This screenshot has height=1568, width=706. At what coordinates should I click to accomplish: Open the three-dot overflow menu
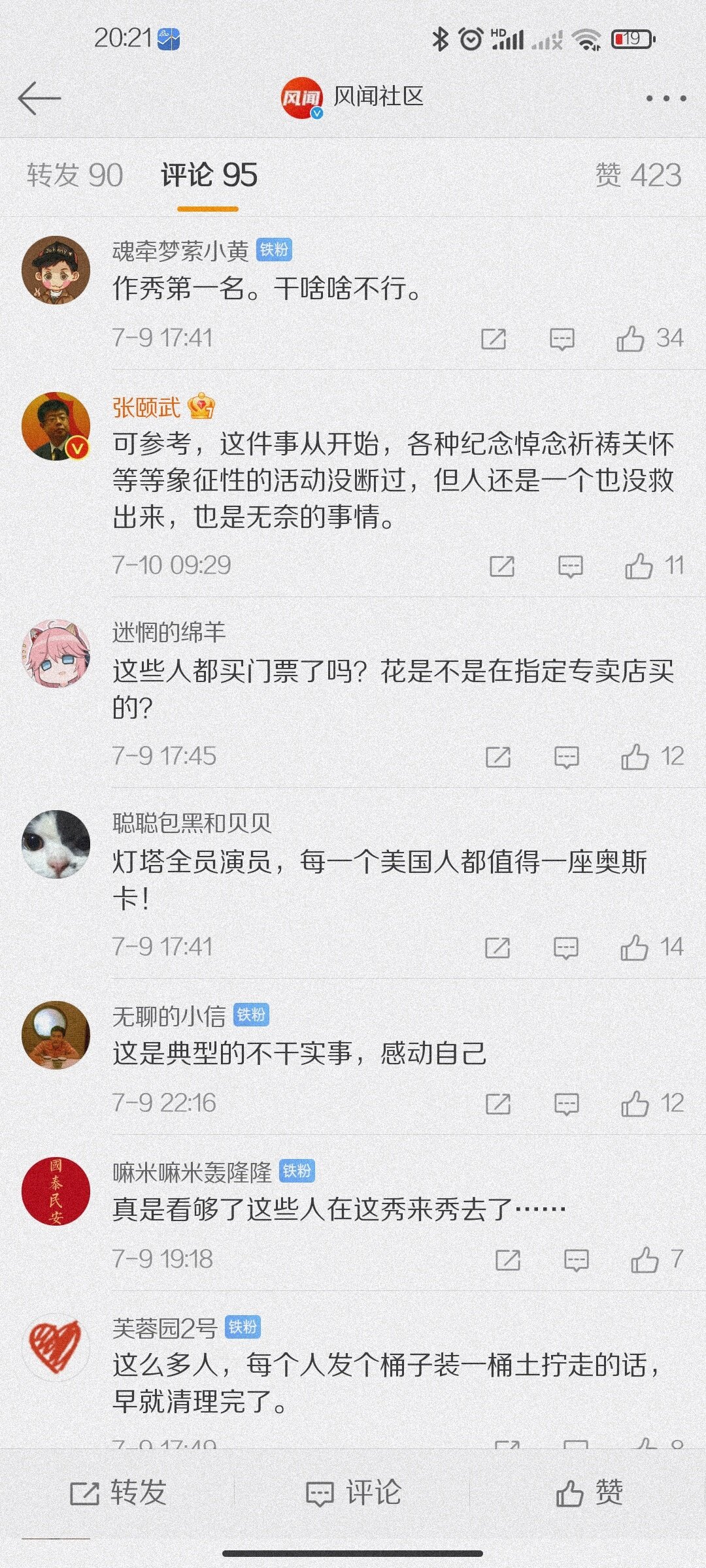(665, 99)
